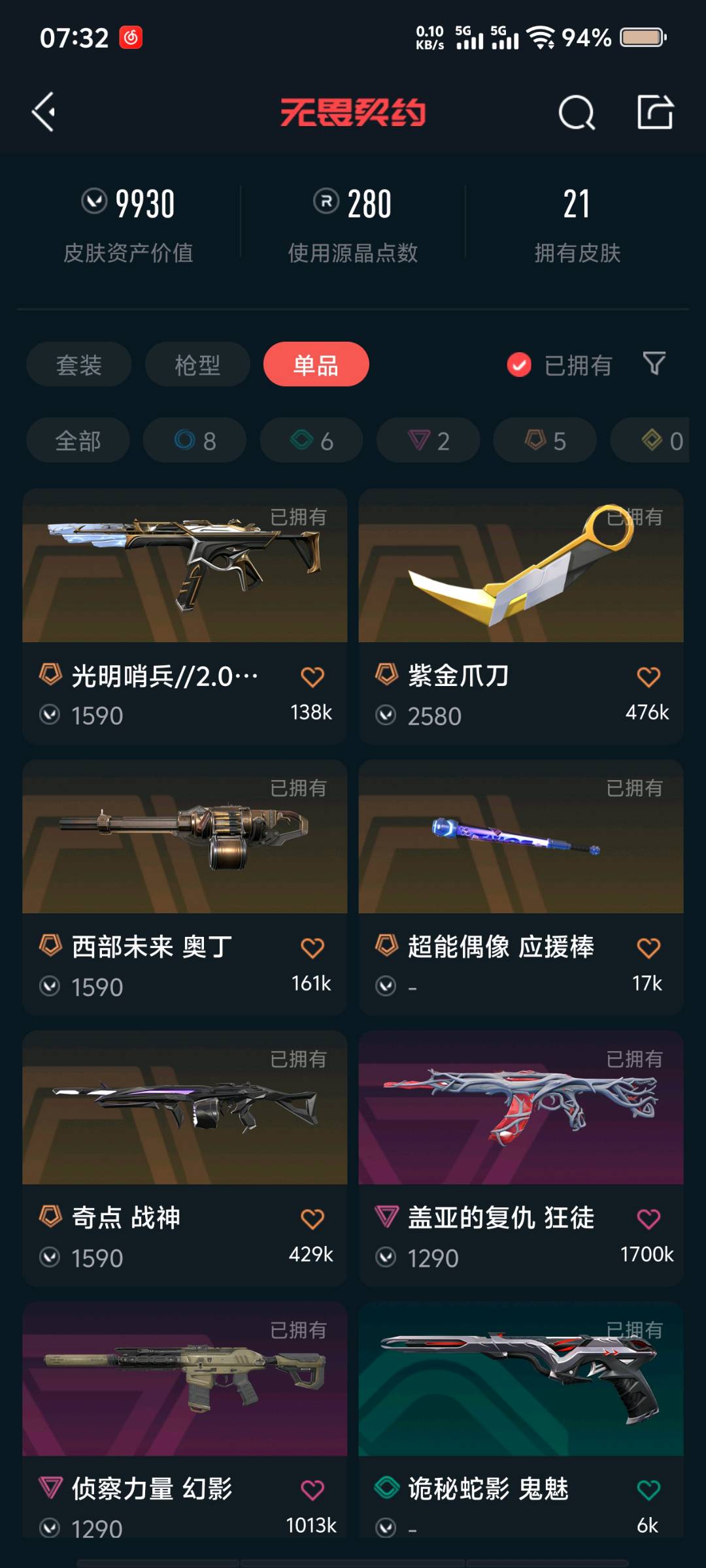
Task: Go back using the top-left arrow
Action: point(44,112)
